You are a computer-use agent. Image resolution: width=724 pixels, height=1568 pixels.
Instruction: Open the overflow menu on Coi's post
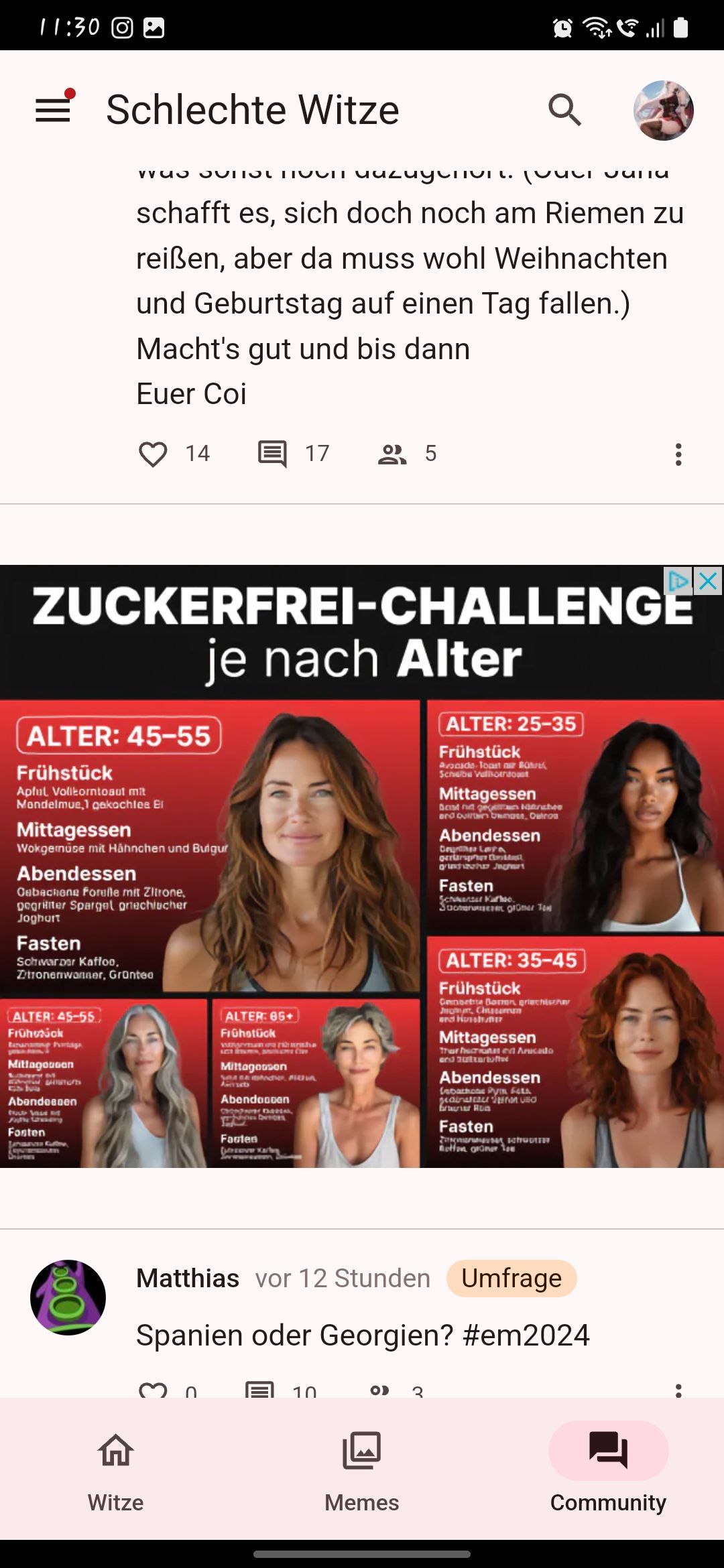678,454
